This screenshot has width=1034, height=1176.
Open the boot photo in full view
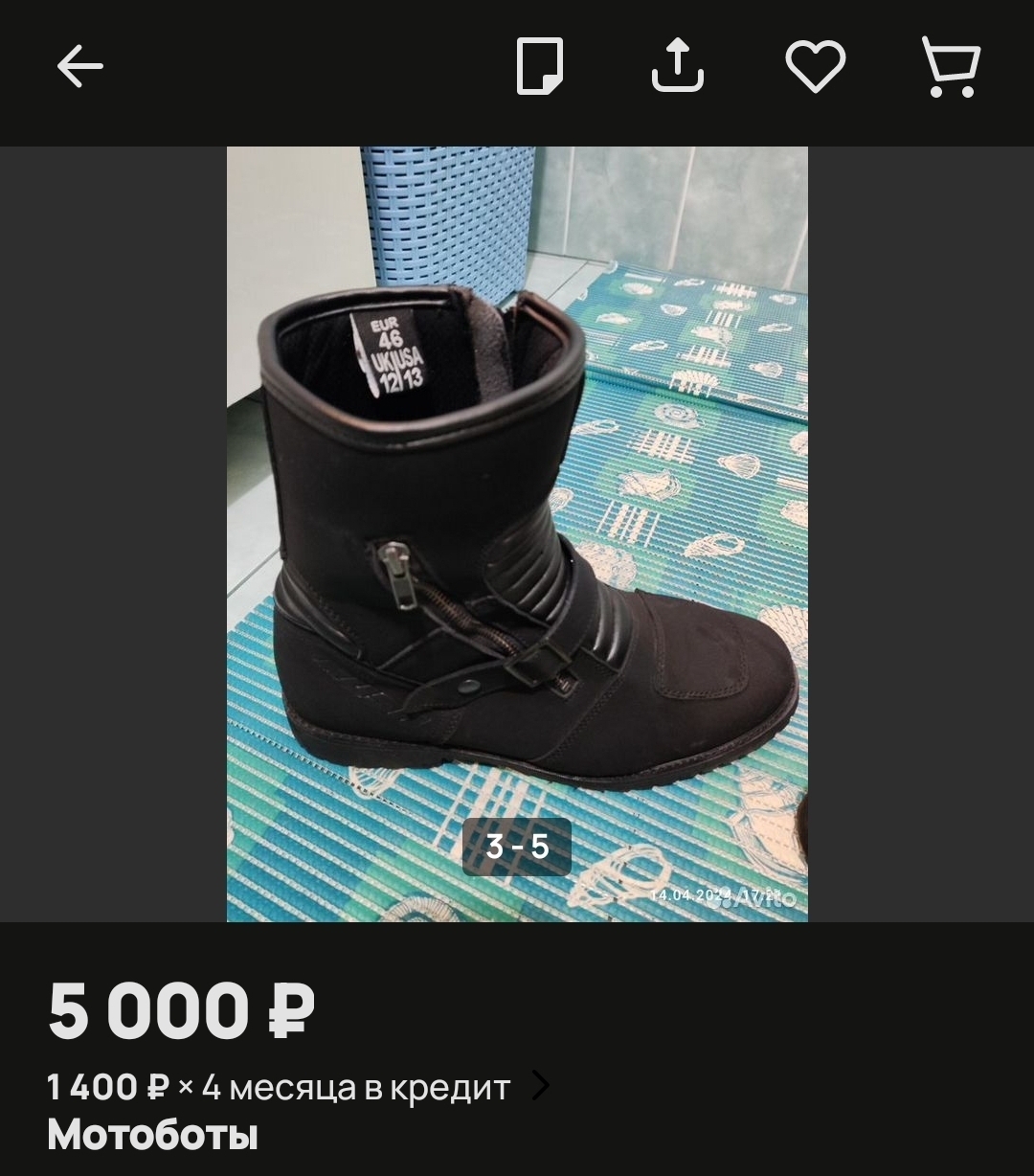pos(517,533)
